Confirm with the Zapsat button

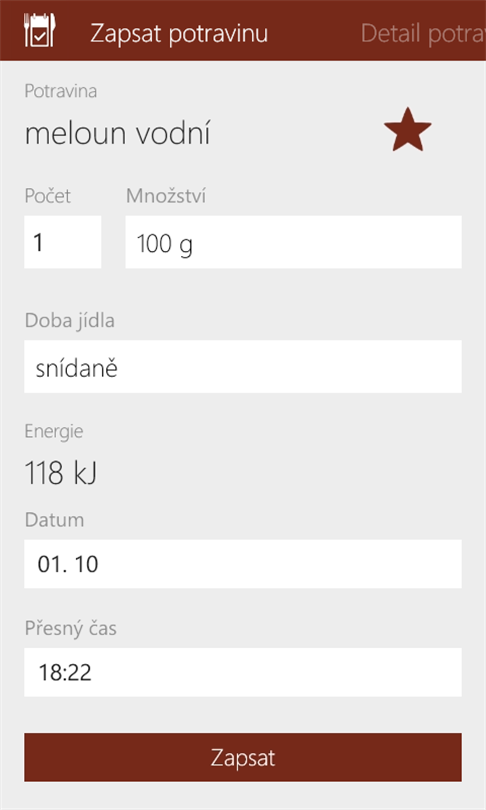point(243,757)
